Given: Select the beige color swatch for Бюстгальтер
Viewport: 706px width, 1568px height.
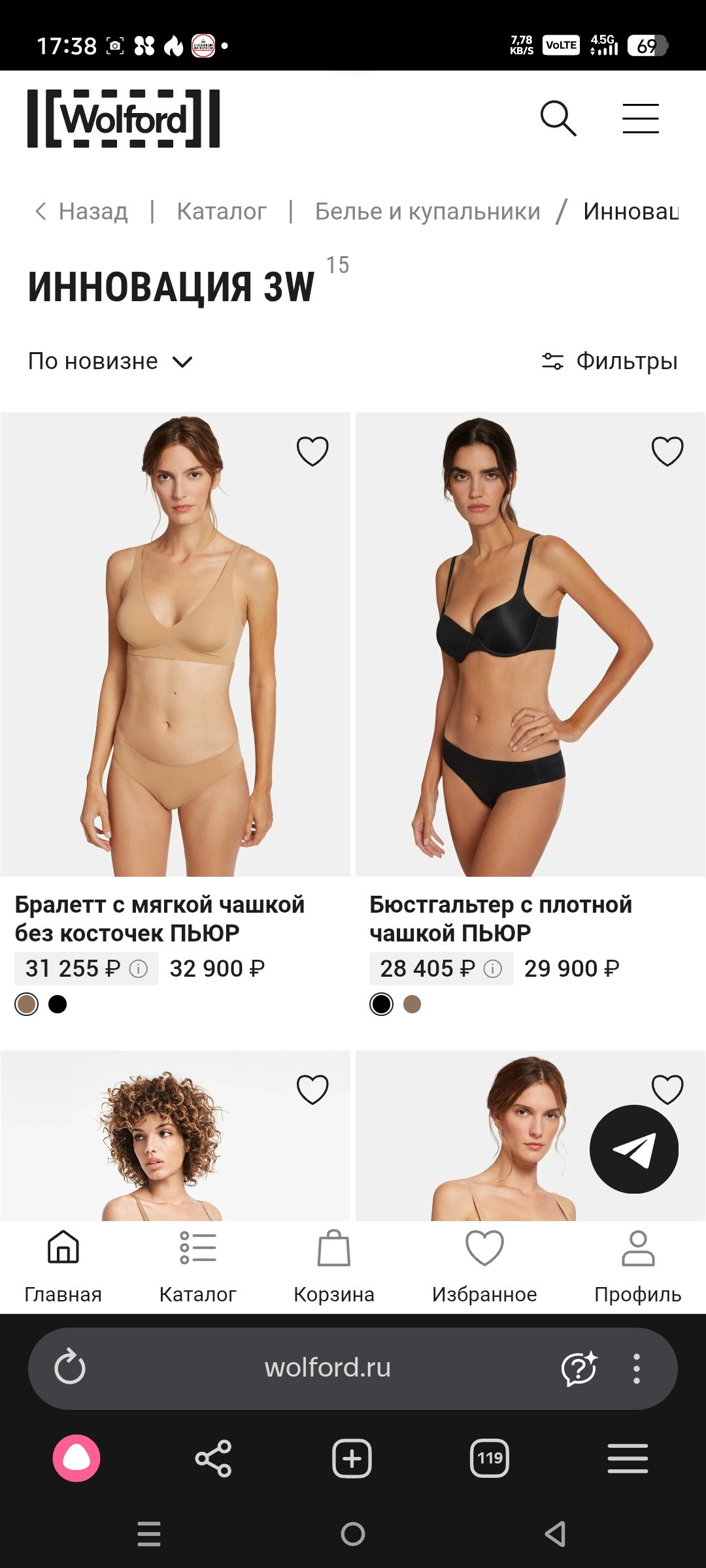Looking at the screenshot, I should [x=412, y=1004].
